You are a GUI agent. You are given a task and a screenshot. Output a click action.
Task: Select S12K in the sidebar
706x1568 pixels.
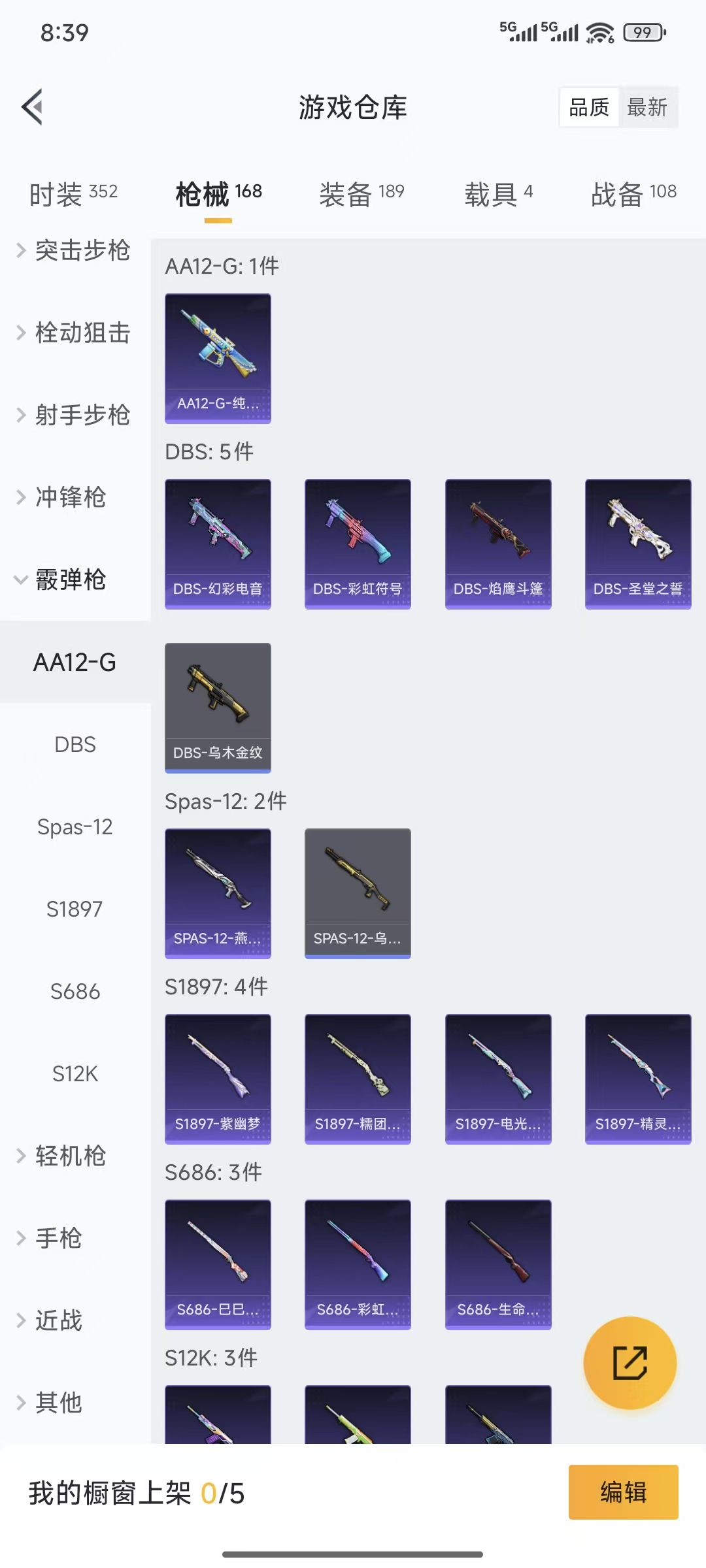click(74, 1073)
